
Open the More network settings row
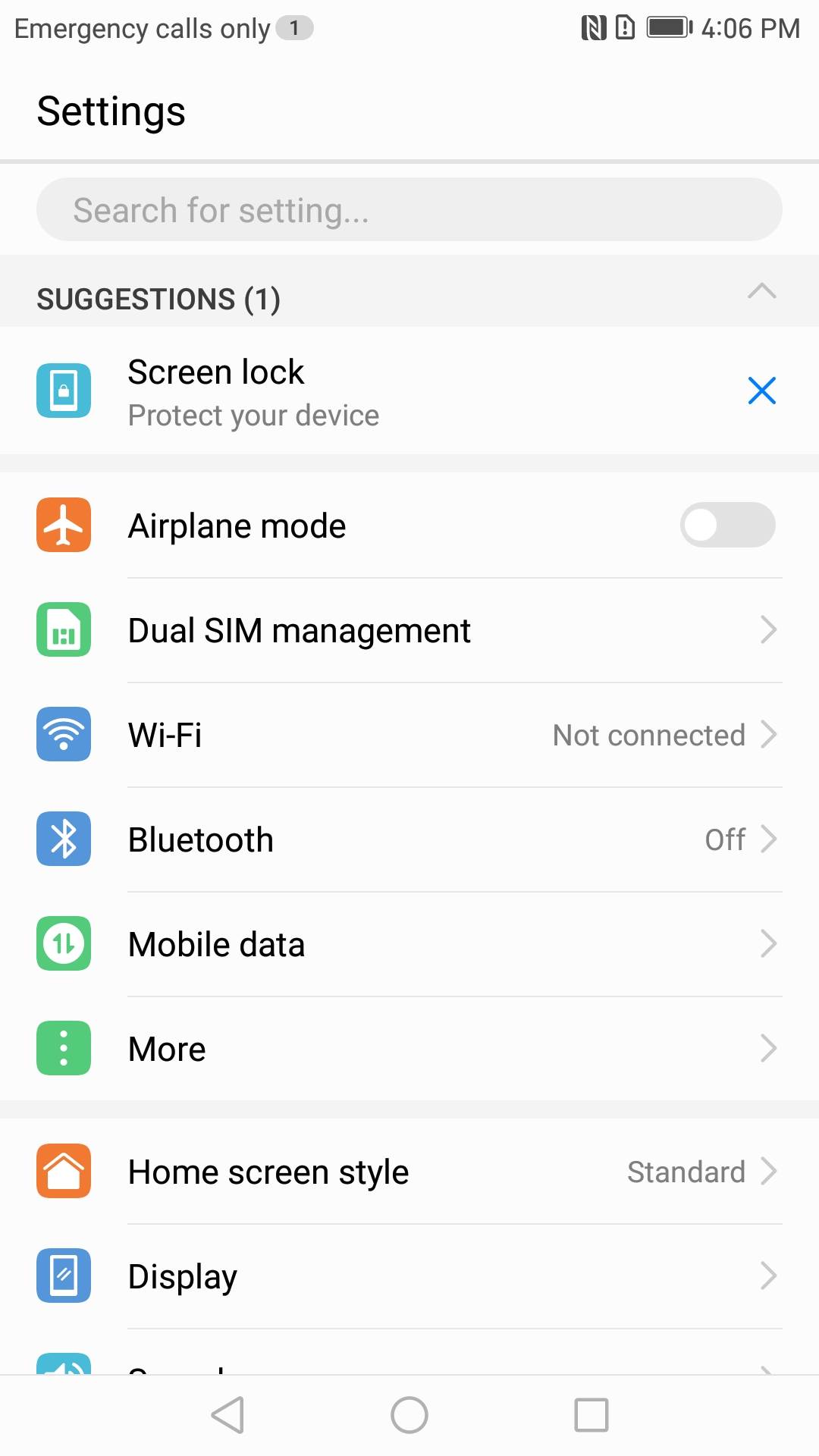(409, 1049)
